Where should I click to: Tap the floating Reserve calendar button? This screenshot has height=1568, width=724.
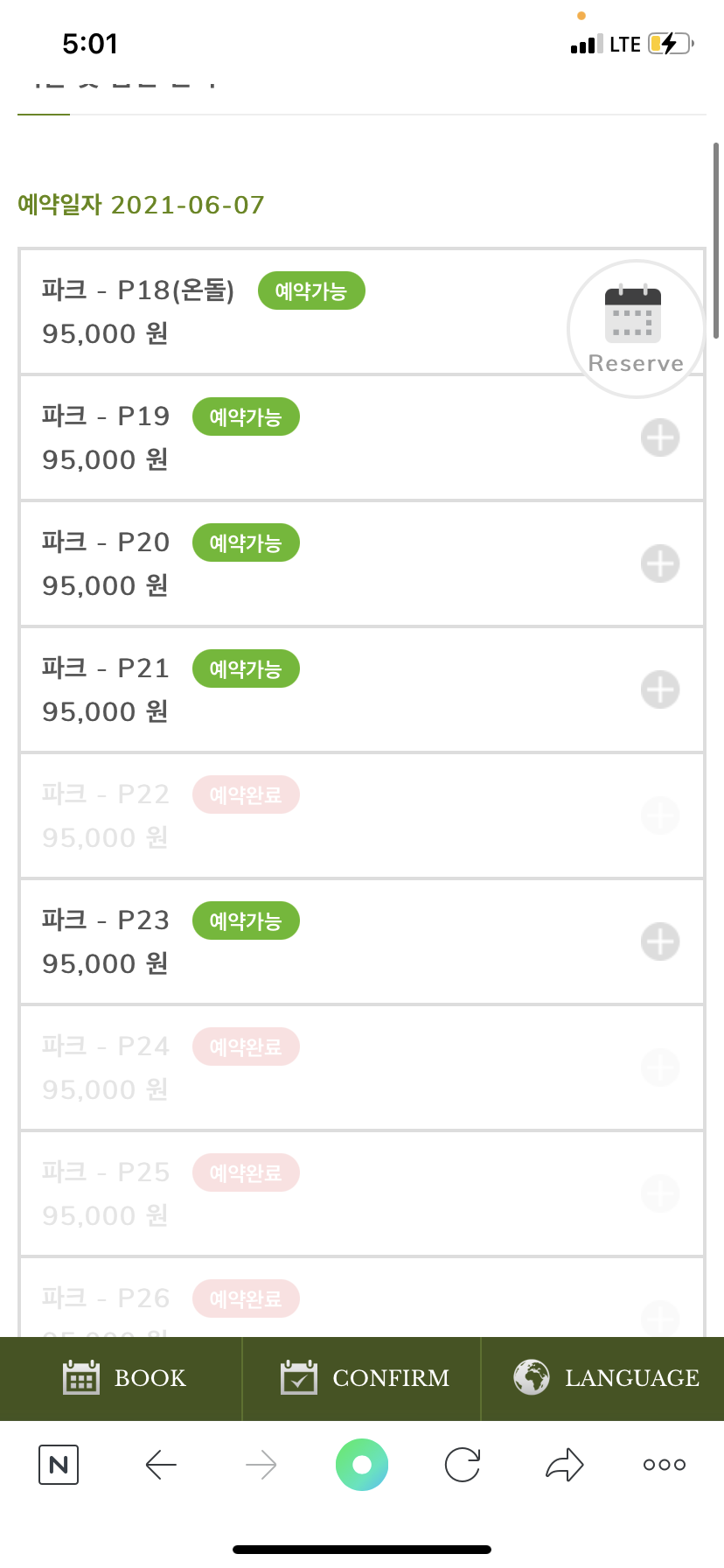[636, 329]
